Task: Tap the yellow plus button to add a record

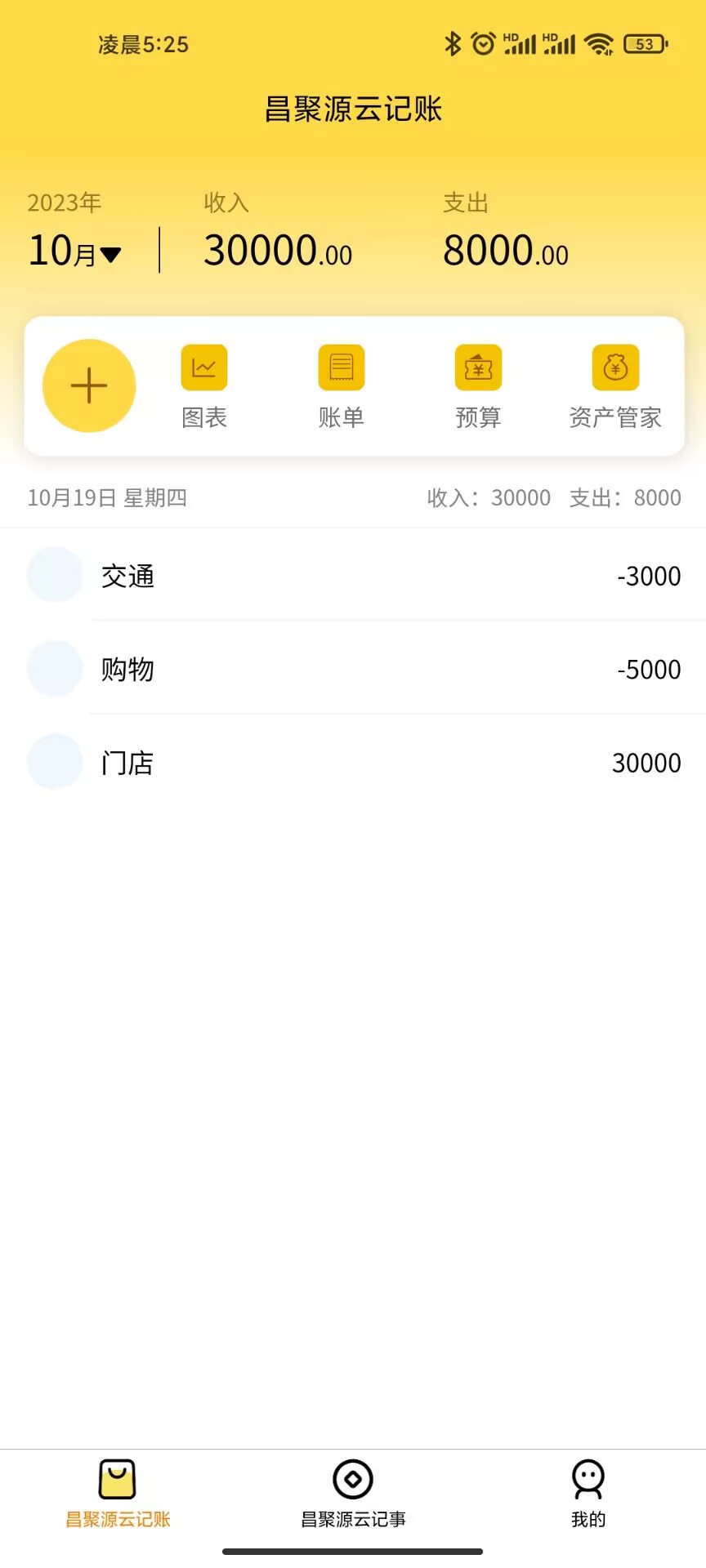Action: [x=88, y=385]
